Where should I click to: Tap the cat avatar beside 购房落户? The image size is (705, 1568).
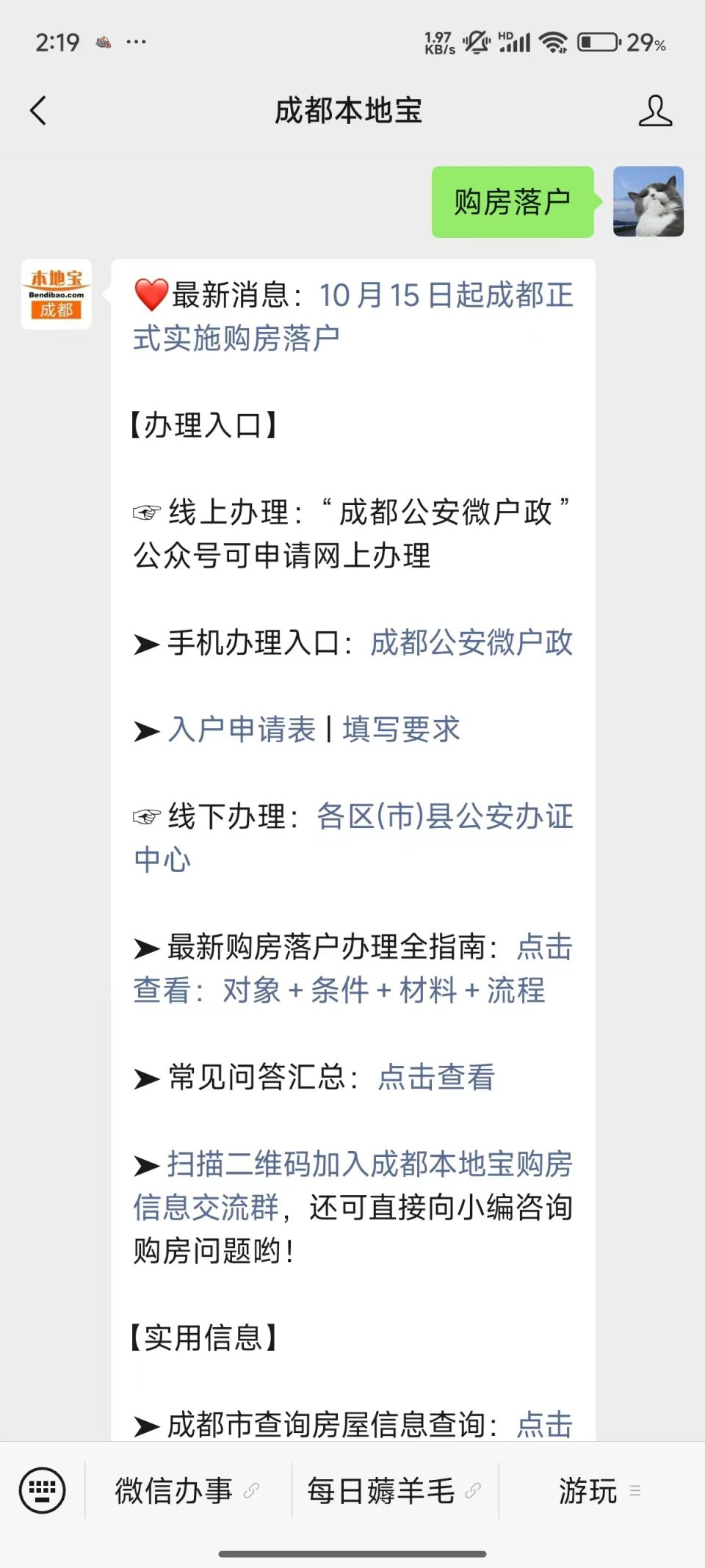point(648,202)
